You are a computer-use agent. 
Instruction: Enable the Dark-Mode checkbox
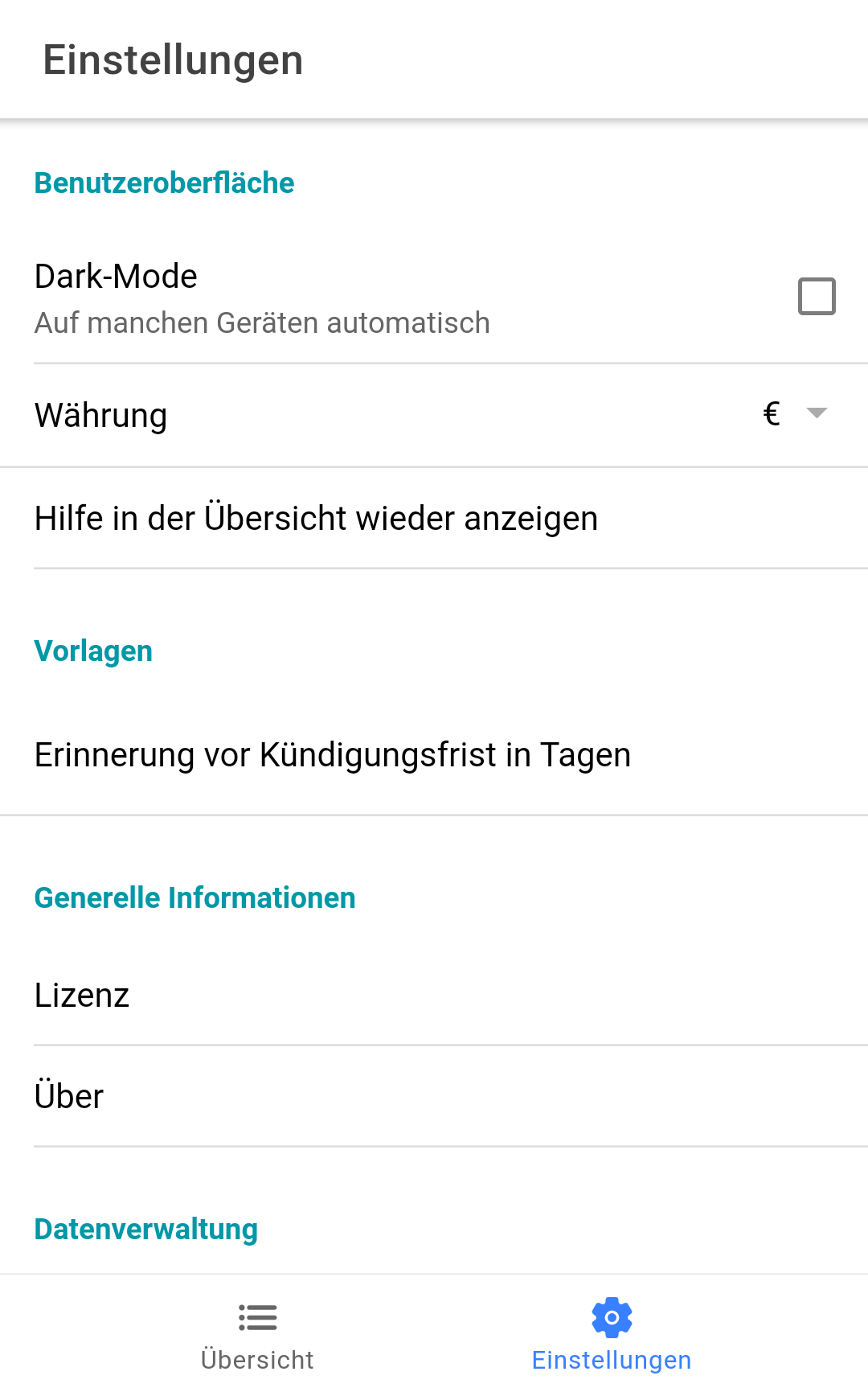(x=816, y=297)
